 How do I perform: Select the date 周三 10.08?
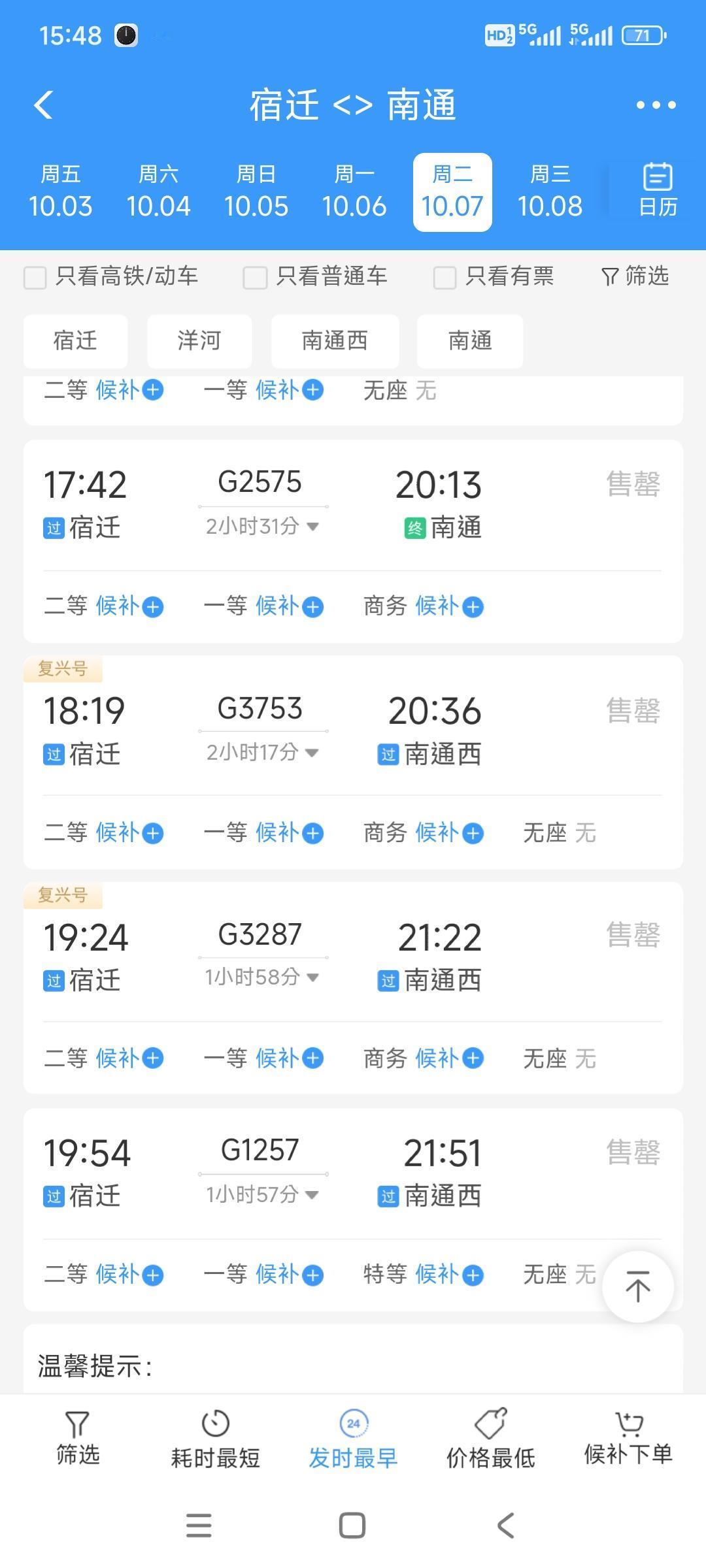click(x=550, y=192)
